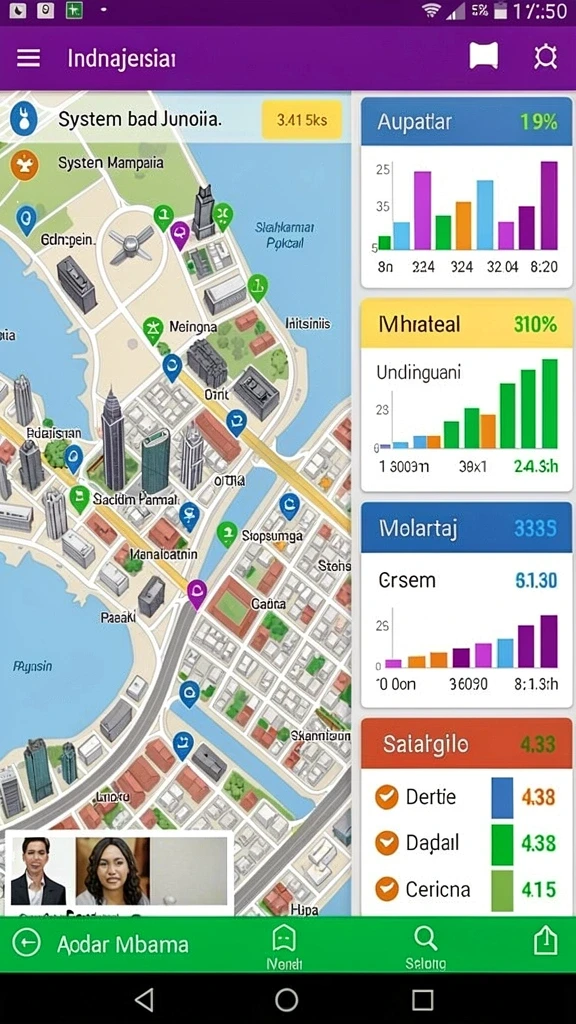The image size is (576, 1024).
Task: Toggle the Cericna checkbox
Action: click(x=386, y=889)
